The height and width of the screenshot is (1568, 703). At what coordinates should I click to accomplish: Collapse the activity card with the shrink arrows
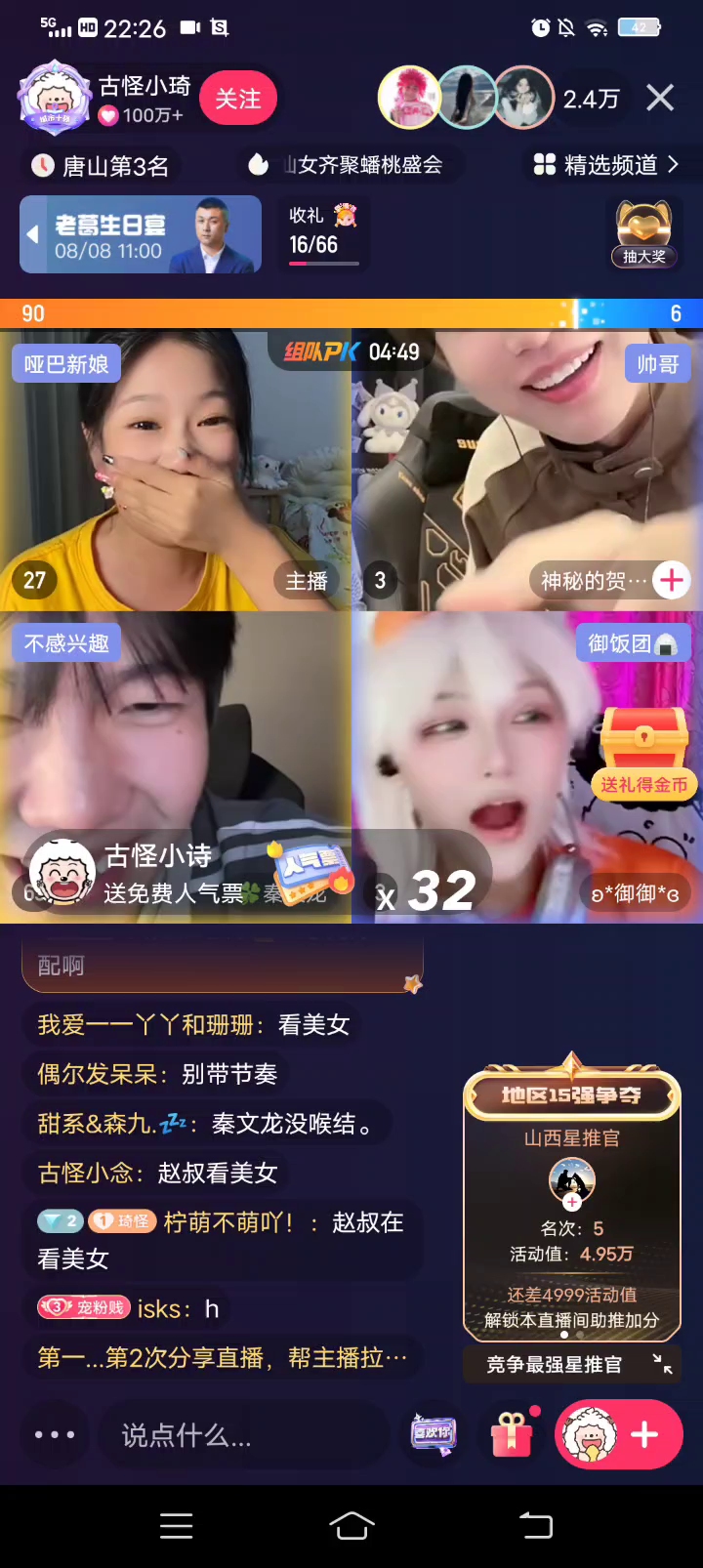pyautogui.click(x=663, y=1364)
